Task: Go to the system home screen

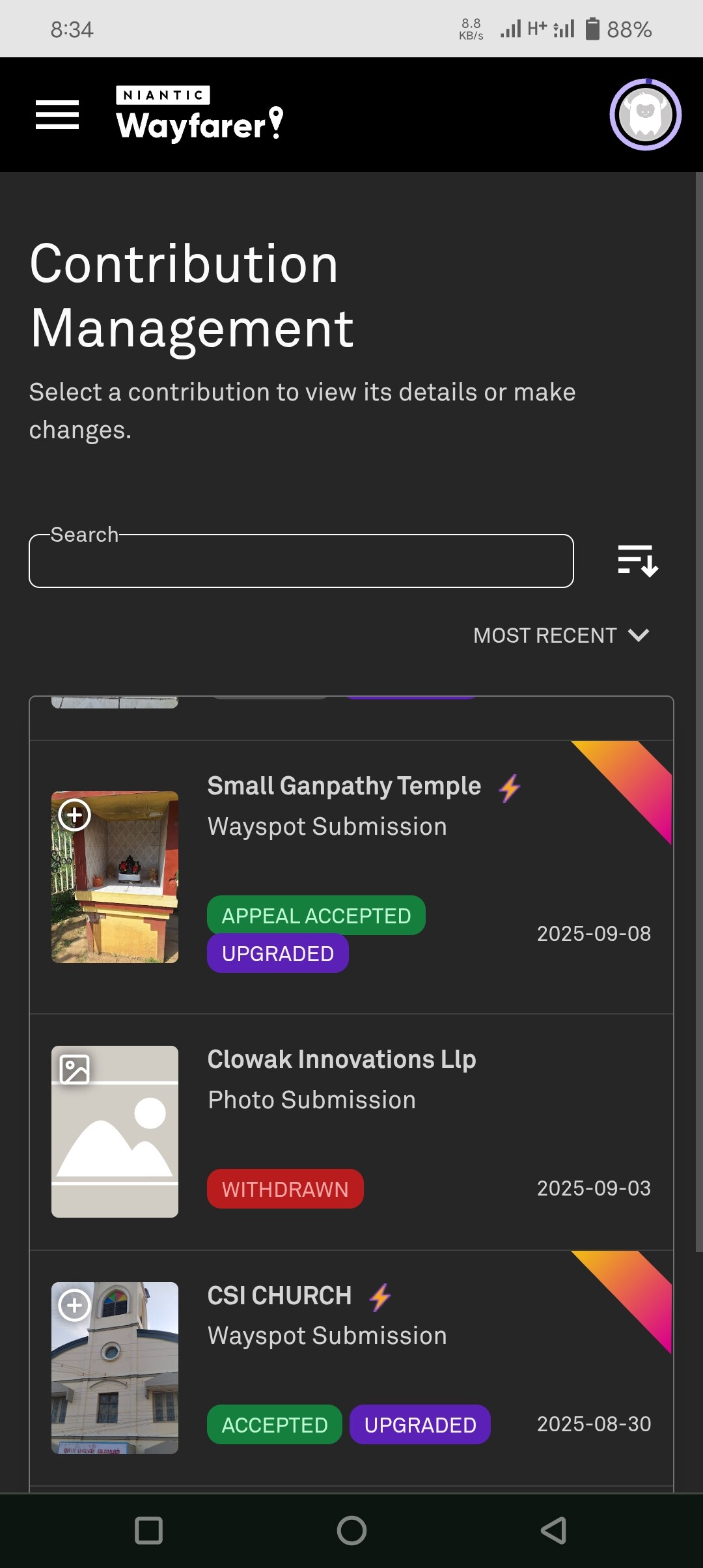Action: point(351,1530)
